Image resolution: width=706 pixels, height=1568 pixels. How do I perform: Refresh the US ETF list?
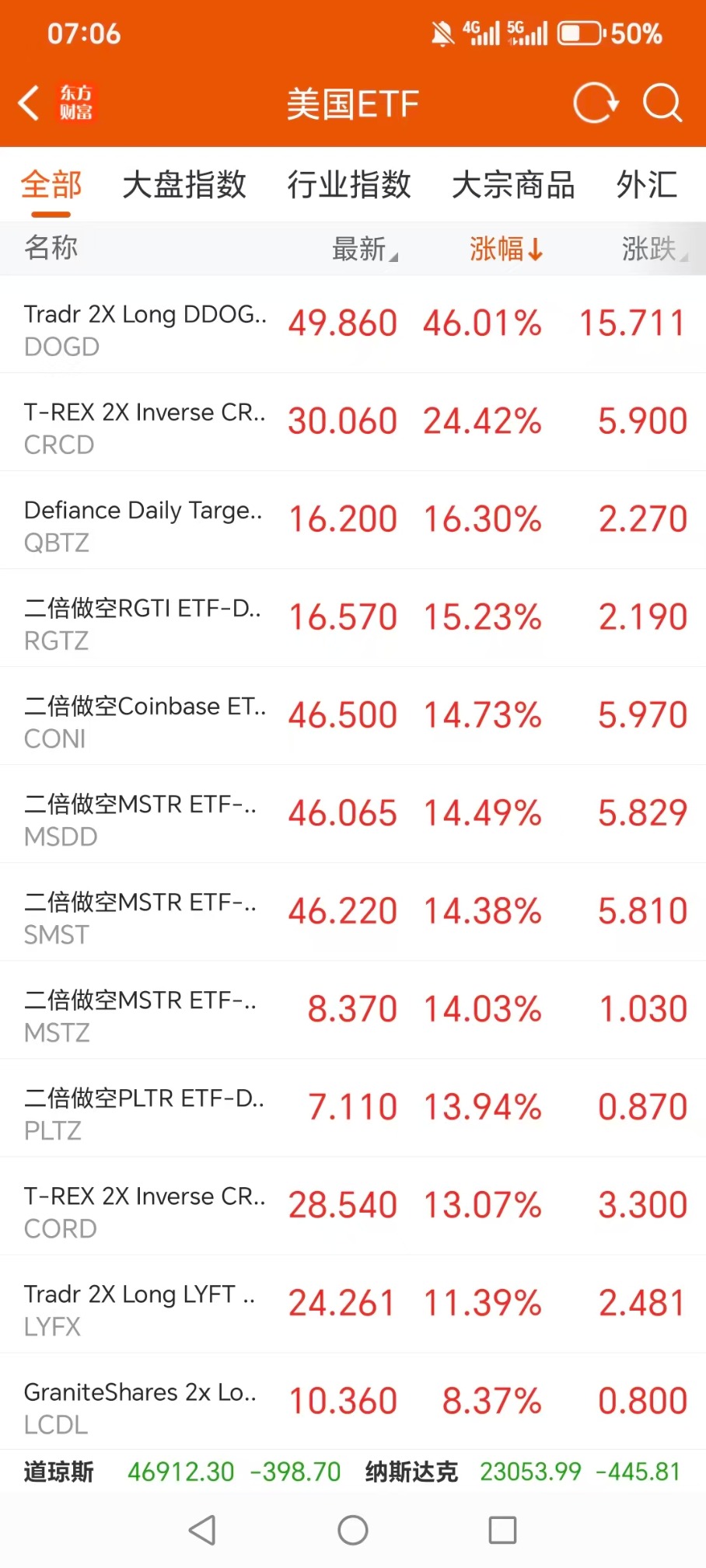point(595,103)
